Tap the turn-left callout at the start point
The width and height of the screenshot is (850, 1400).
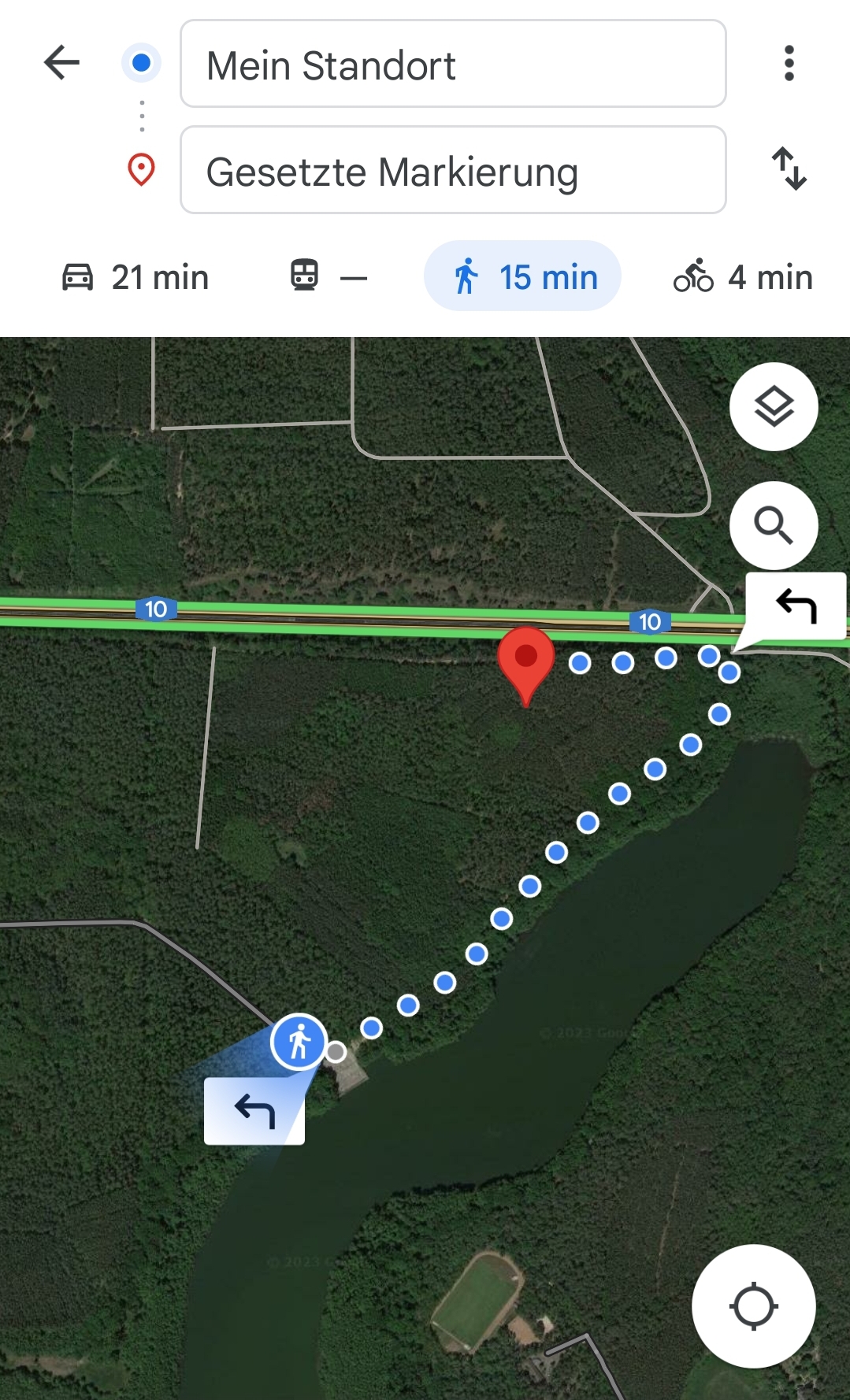click(254, 1111)
